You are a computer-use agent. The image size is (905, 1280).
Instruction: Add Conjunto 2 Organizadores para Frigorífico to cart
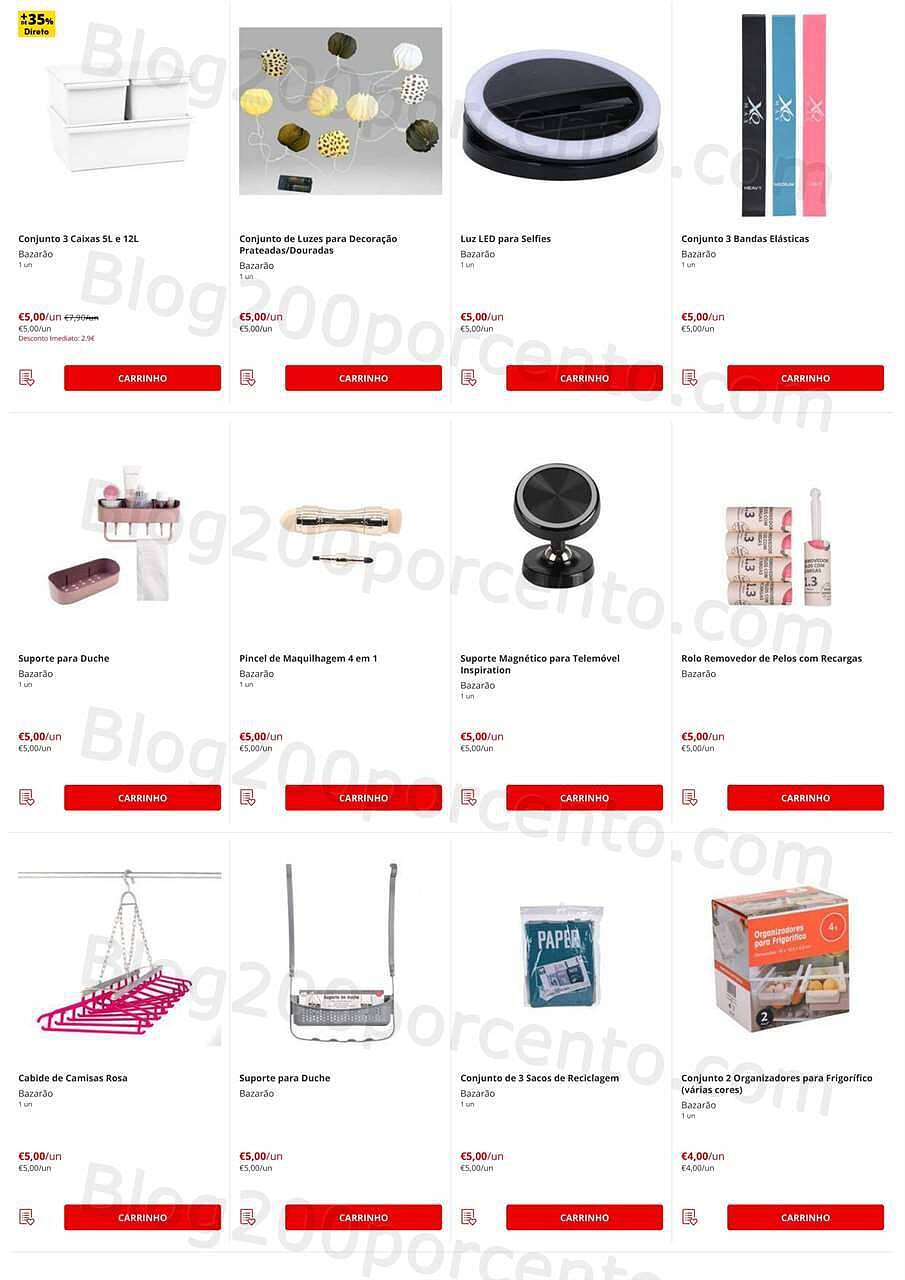[x=805, y=1218]
